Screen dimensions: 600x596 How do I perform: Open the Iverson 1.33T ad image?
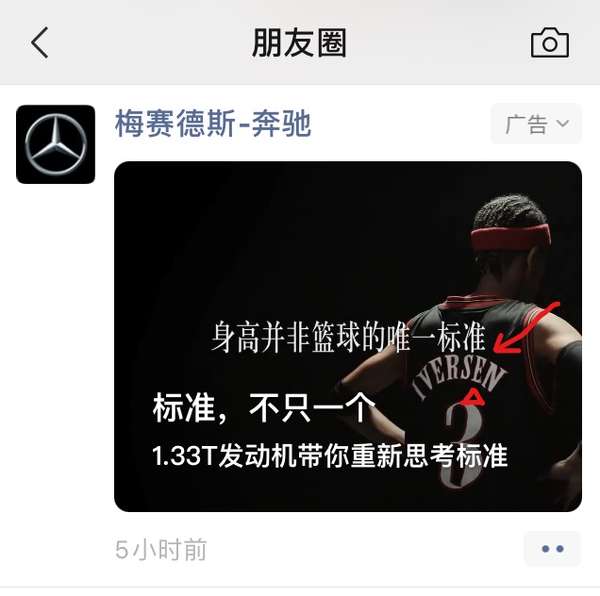click(x=348, y=336)
